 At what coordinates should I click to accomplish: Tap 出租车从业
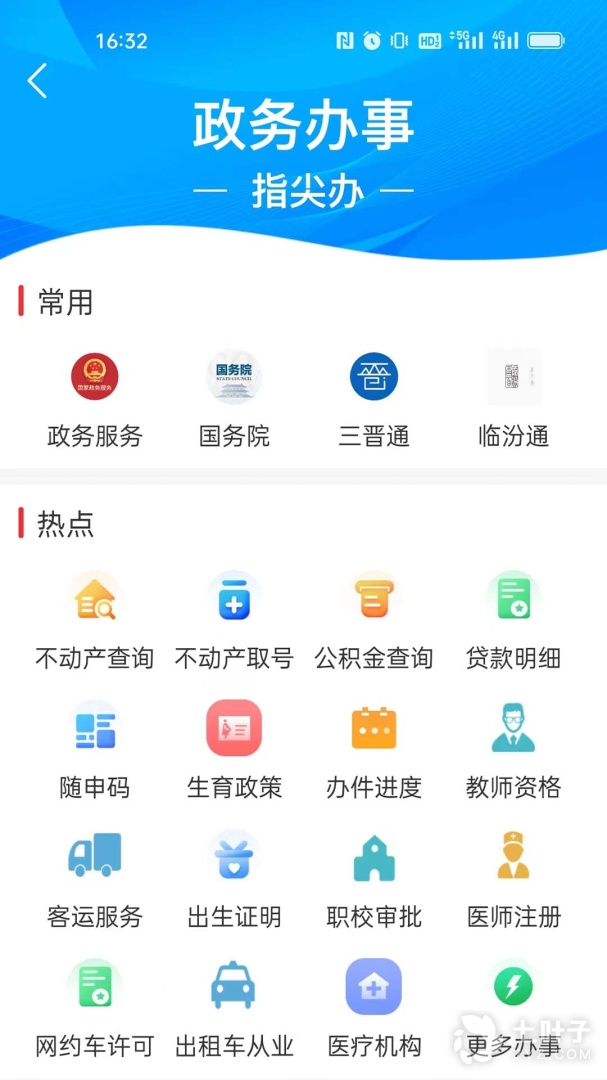[x=234, y=987]
